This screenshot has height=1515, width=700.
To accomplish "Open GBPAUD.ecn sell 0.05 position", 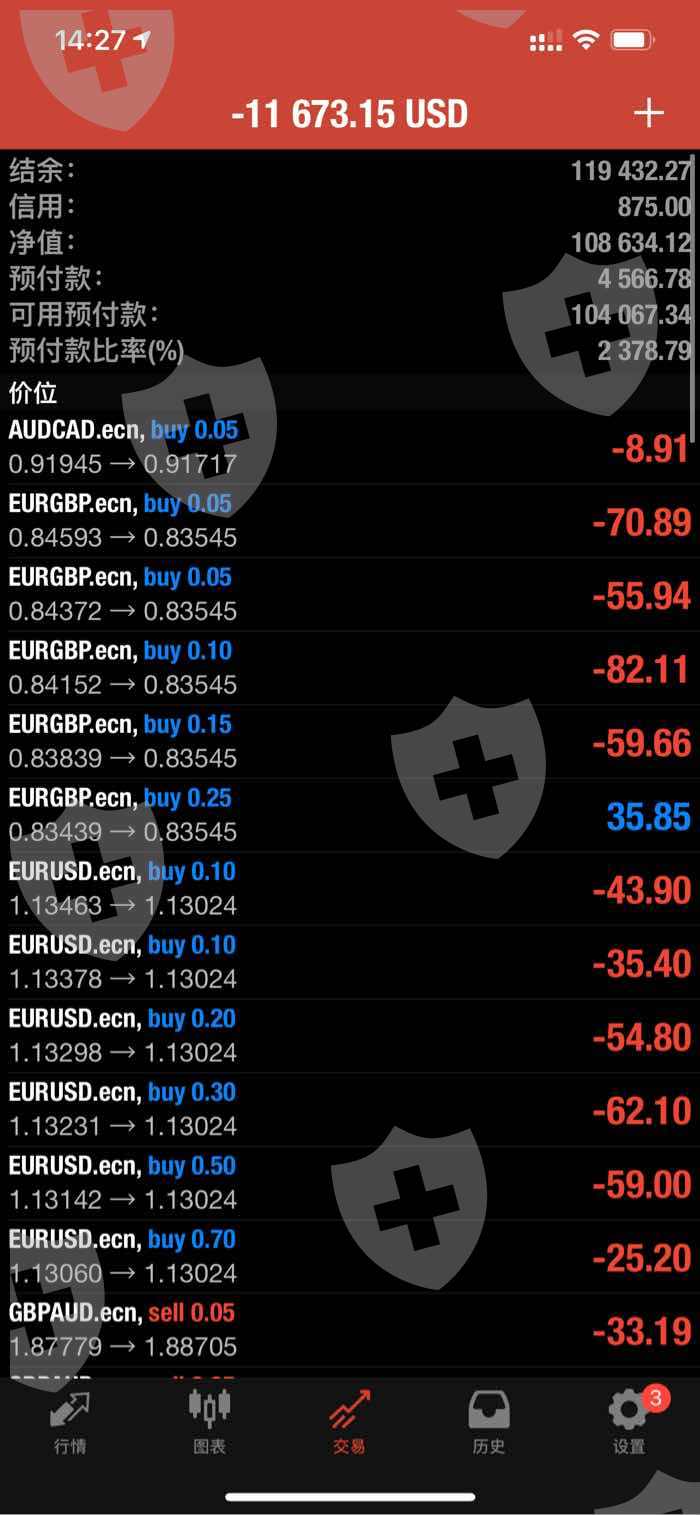I will click(x=350, y=1331).
